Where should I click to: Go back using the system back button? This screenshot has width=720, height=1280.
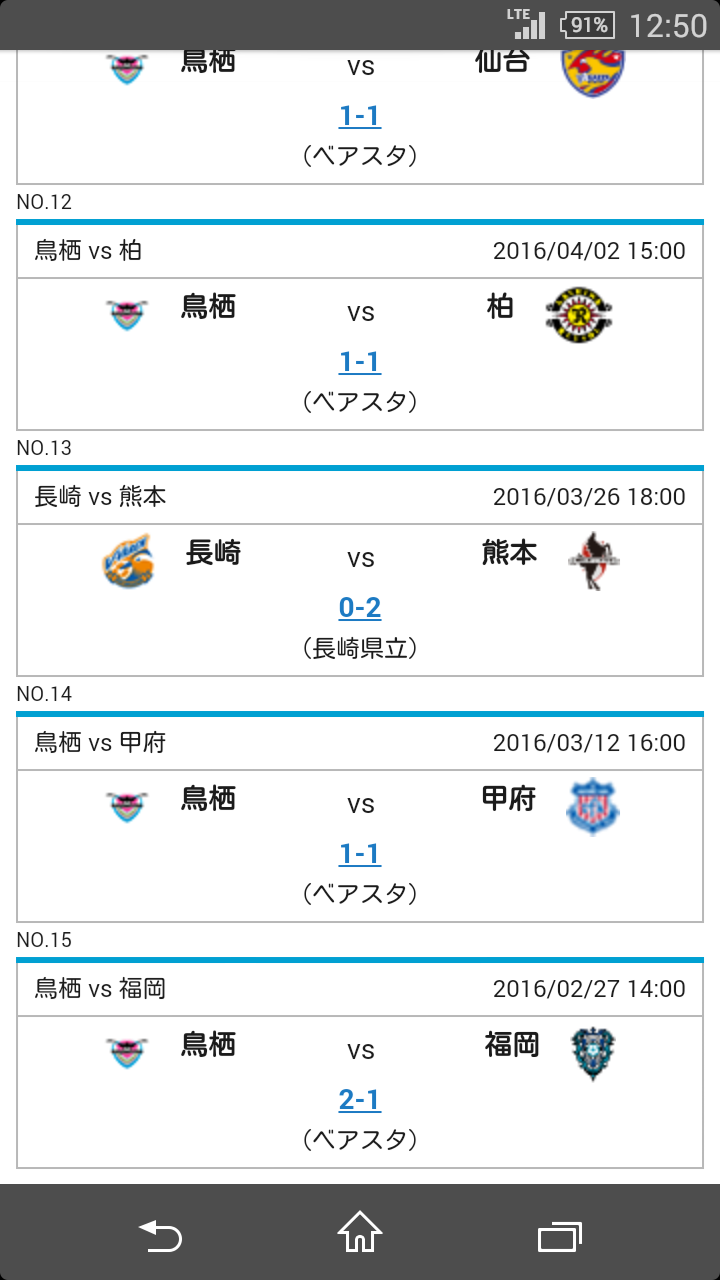[x=160, y=1236]
